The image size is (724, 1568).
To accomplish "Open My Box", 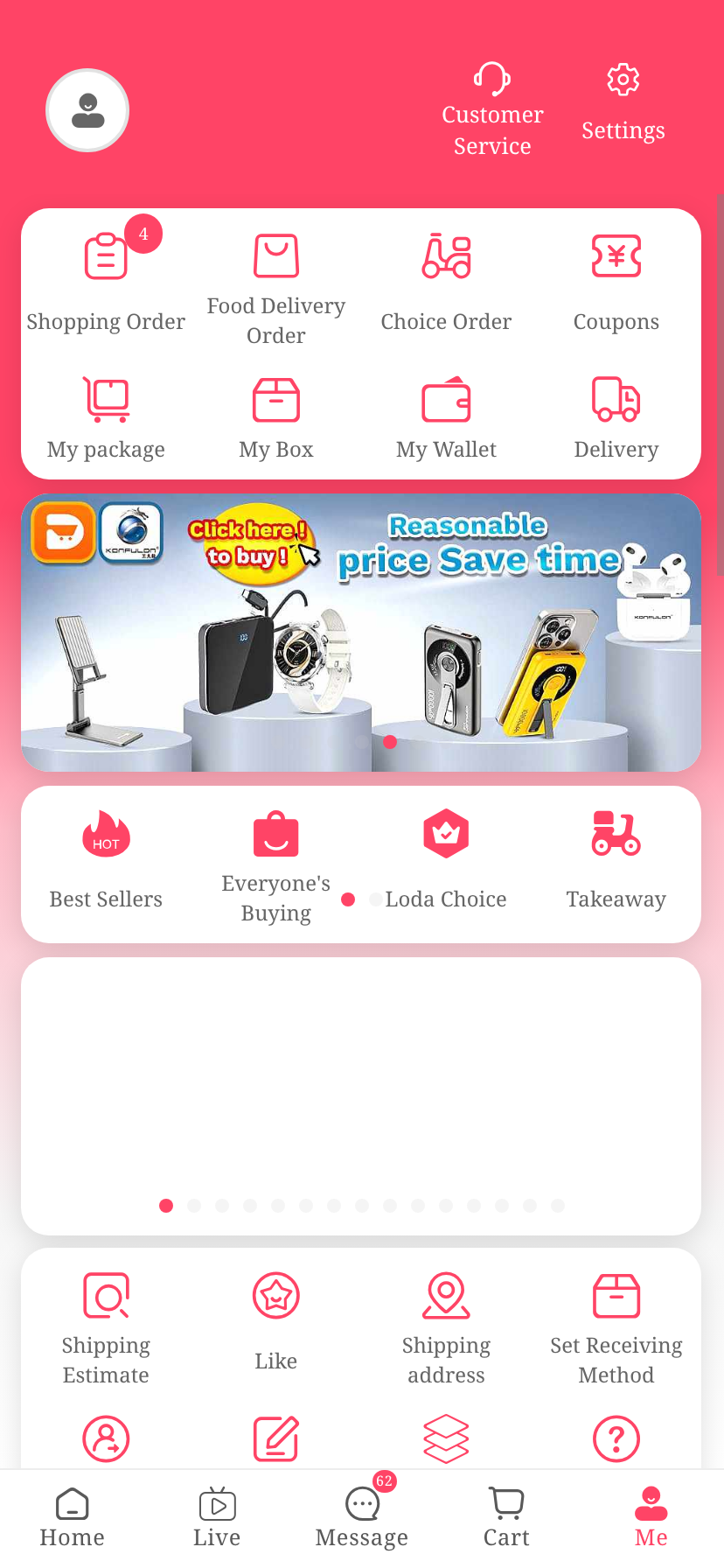I will pos(276,417).
